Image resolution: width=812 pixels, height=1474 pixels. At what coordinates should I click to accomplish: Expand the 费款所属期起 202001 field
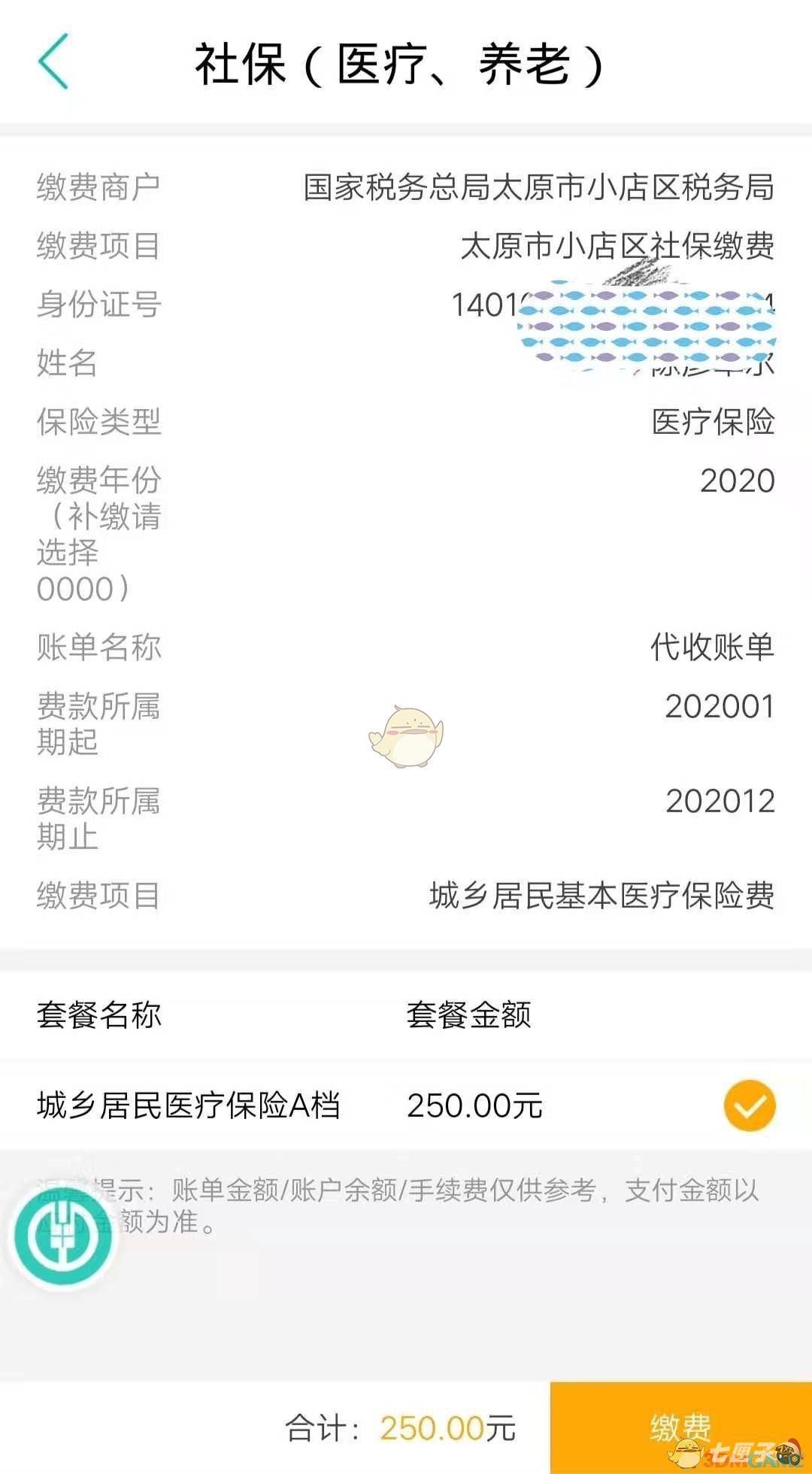719,707
